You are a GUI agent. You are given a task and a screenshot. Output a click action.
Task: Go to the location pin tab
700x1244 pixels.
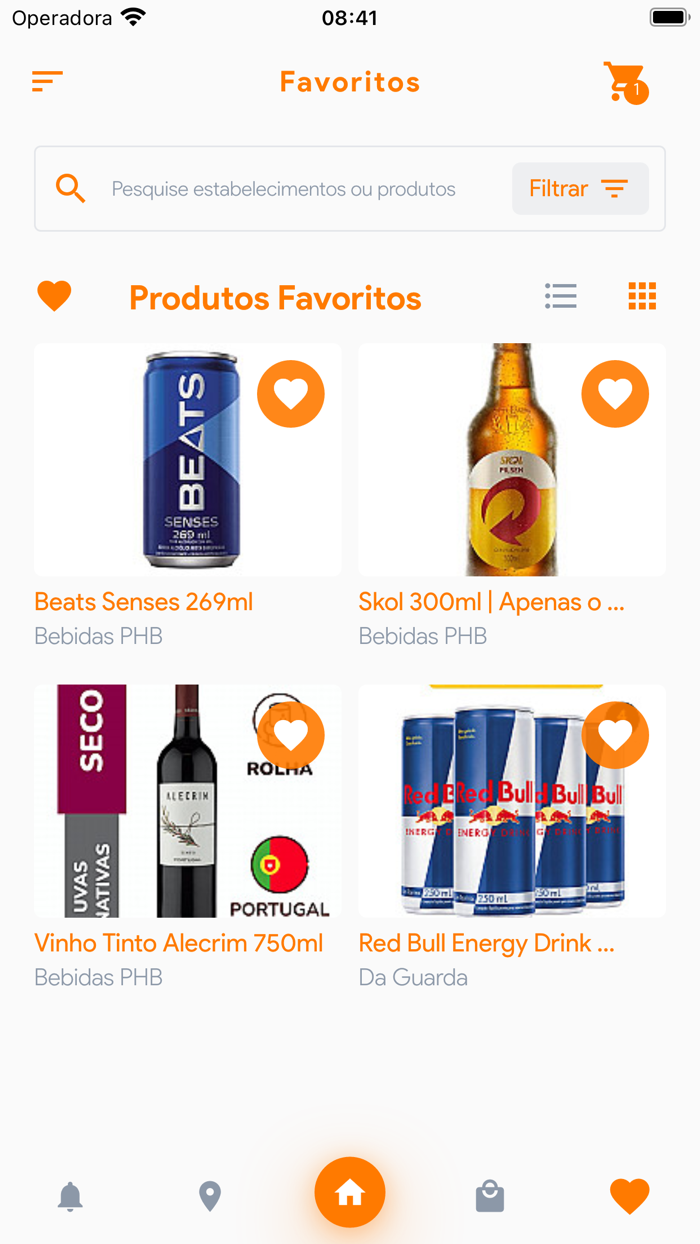pos(210,1196)
